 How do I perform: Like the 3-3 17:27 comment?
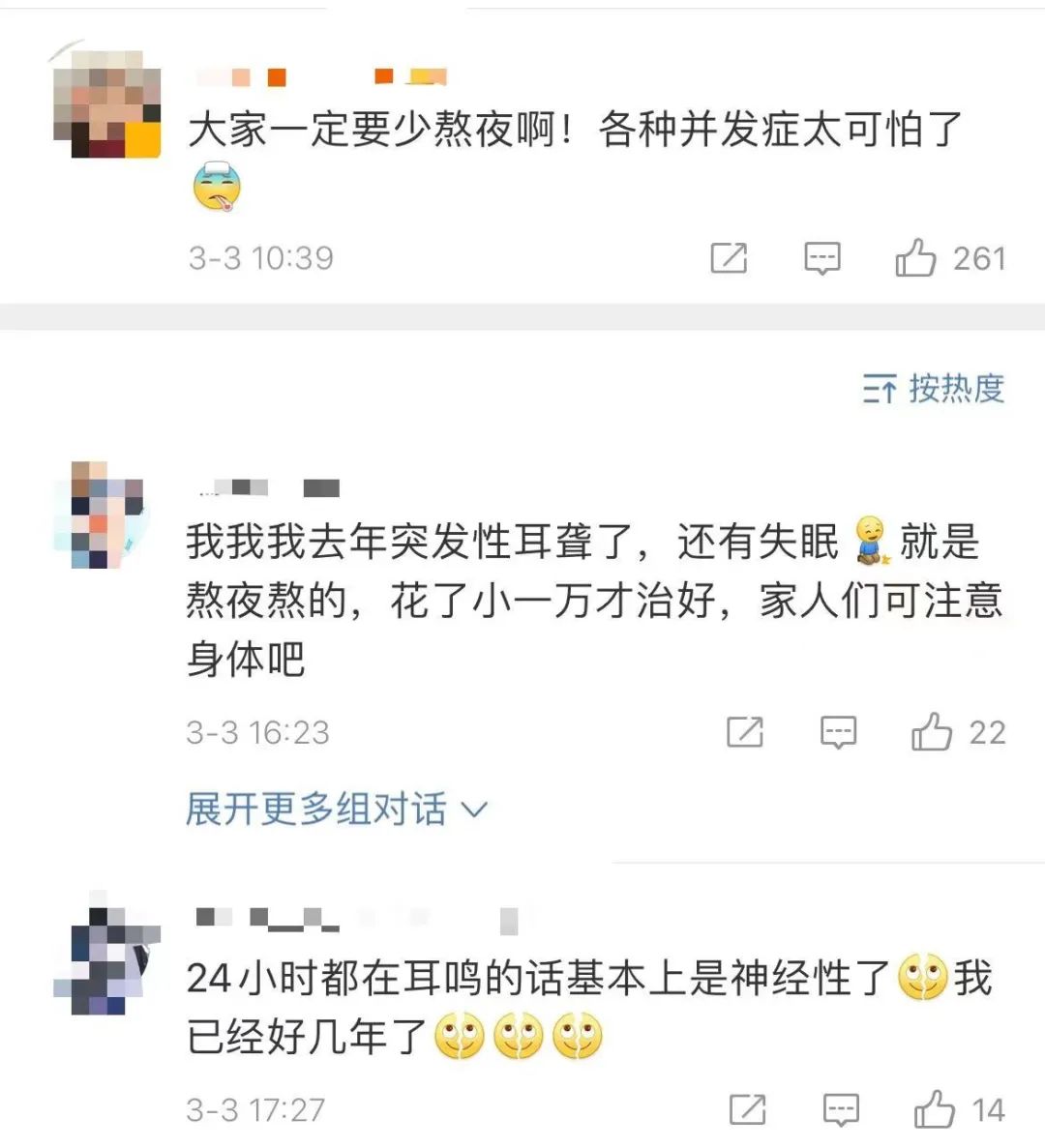pyautogui.click(x=935, y=1109)
